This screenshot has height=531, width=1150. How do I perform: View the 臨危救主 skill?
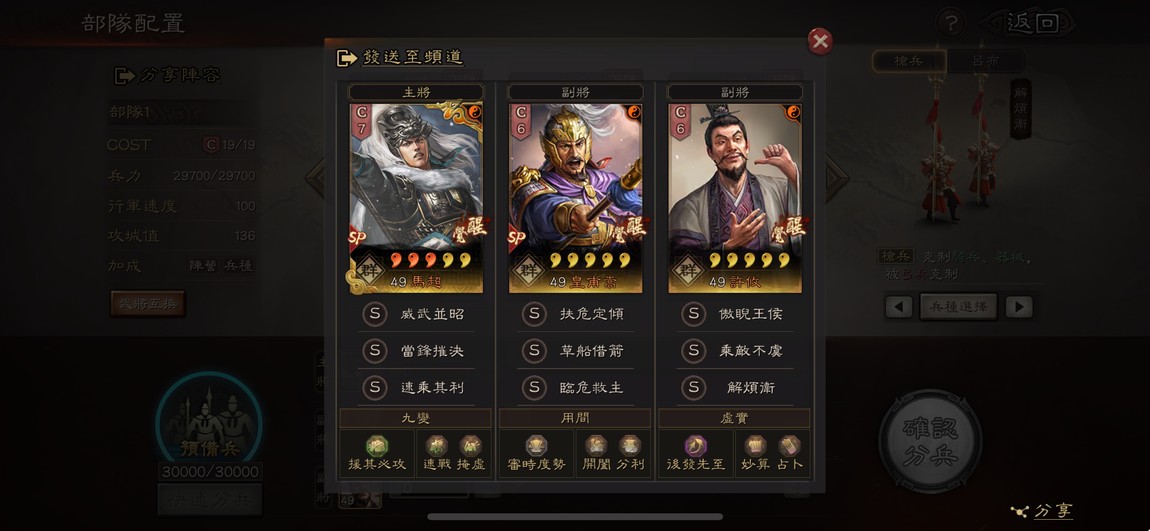pyautogui.click(x=575, y=387)
